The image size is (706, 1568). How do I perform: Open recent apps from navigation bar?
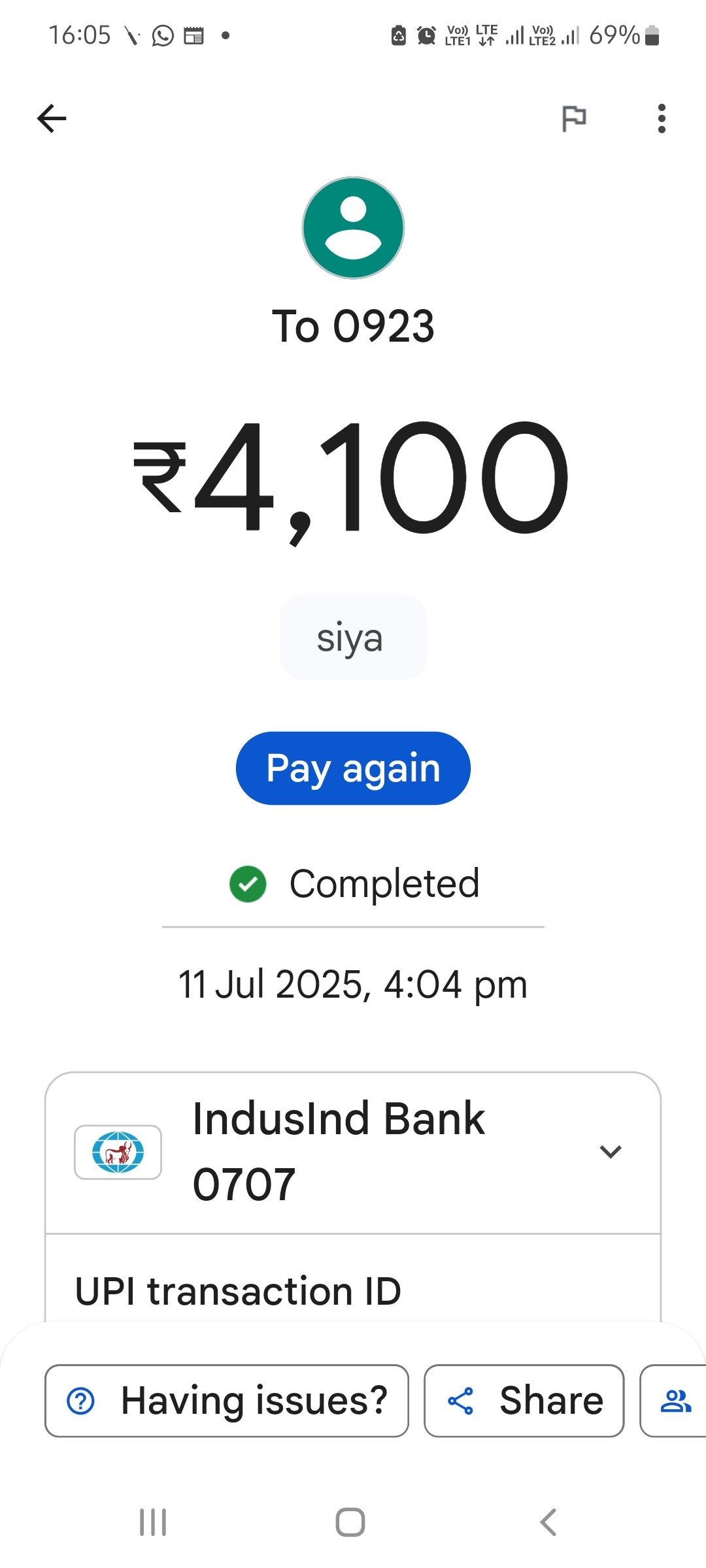153,1522
